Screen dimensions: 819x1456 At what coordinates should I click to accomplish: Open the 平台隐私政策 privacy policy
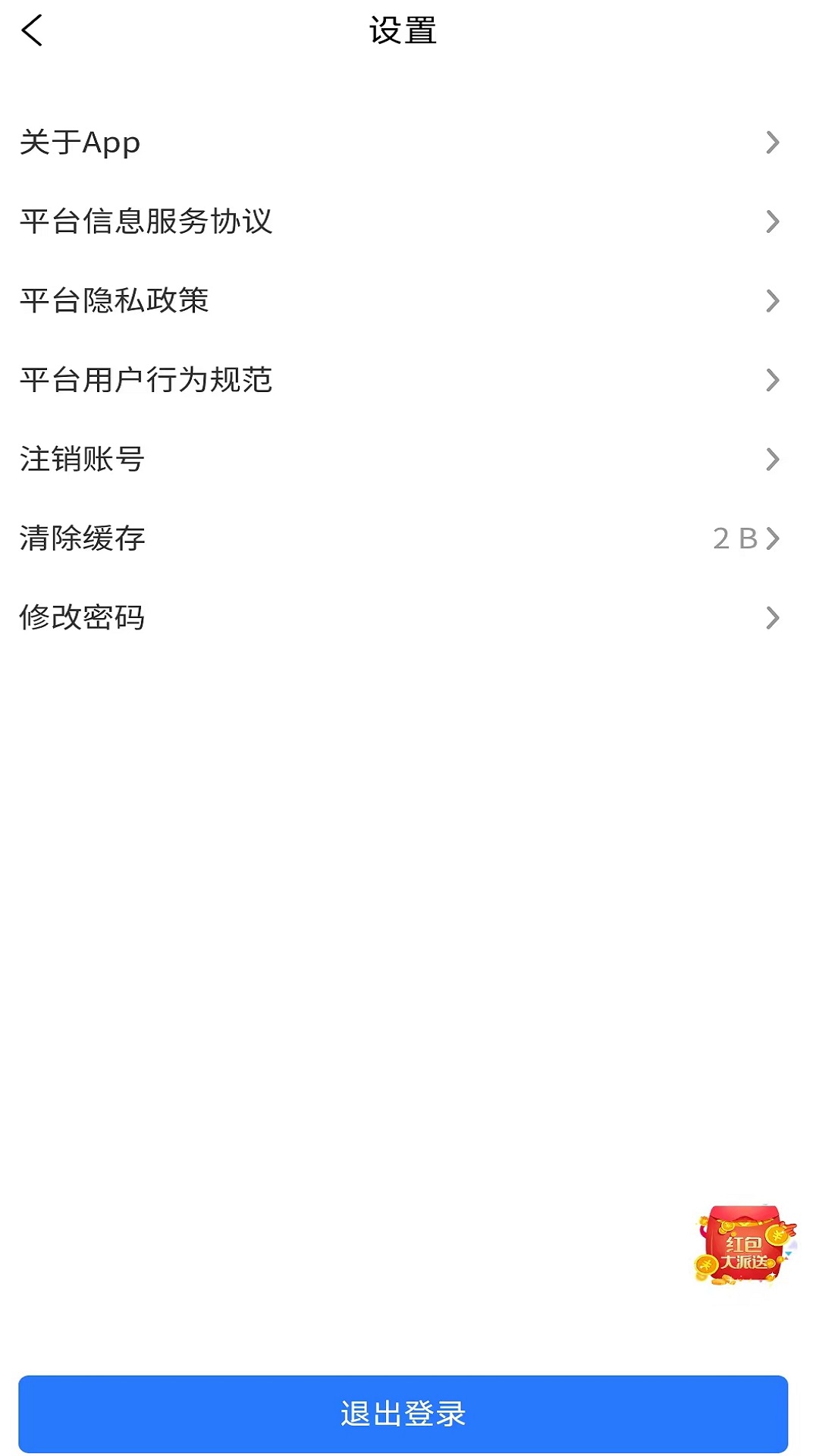pos(115,301)
